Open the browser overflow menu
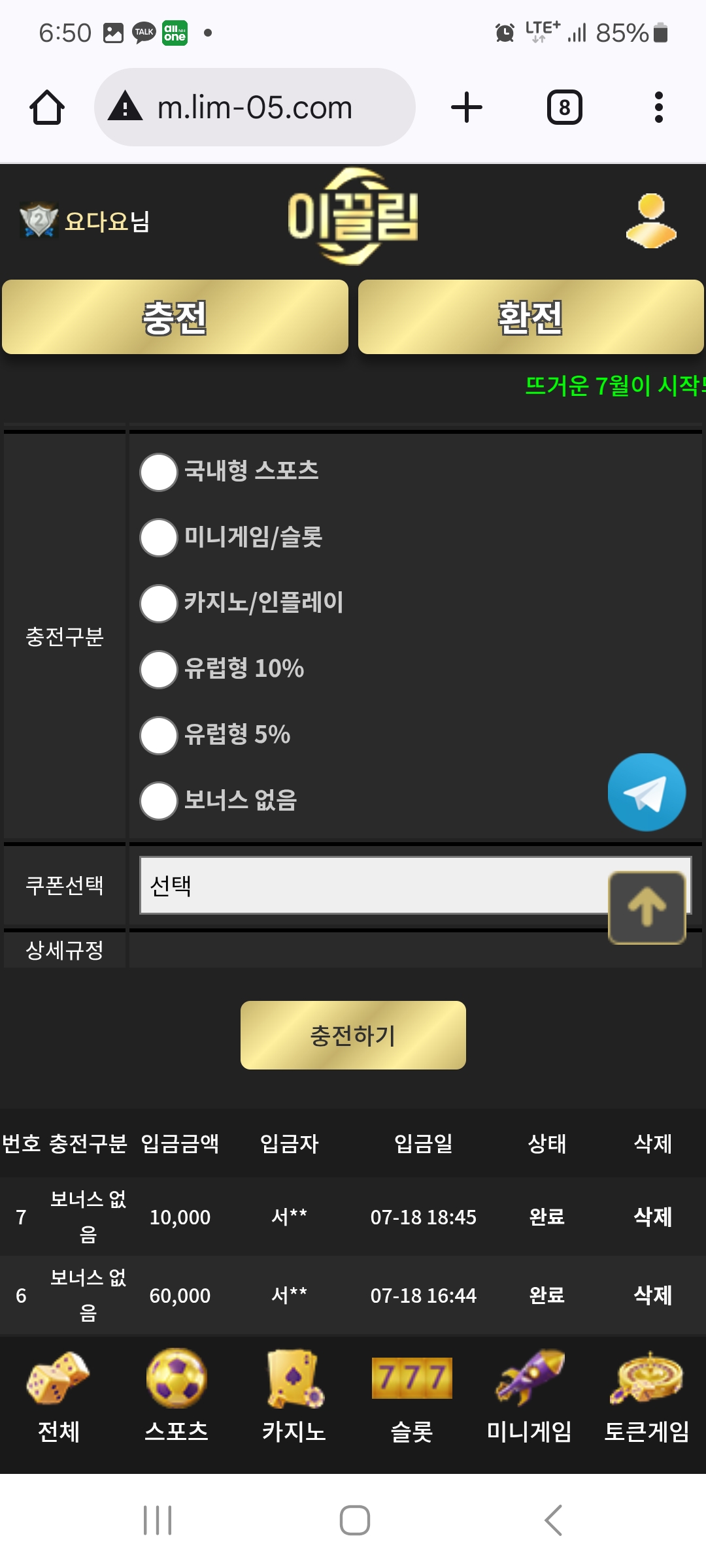 point(658,107)
